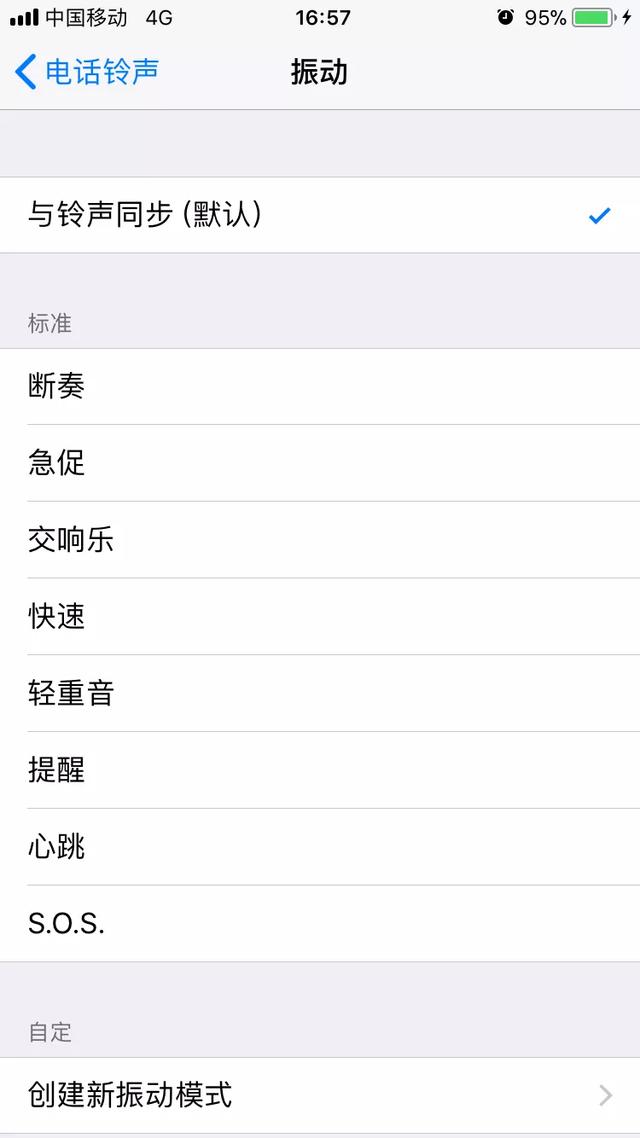
Task: Open 创建新振动模式
Action: pos(130,1095)
